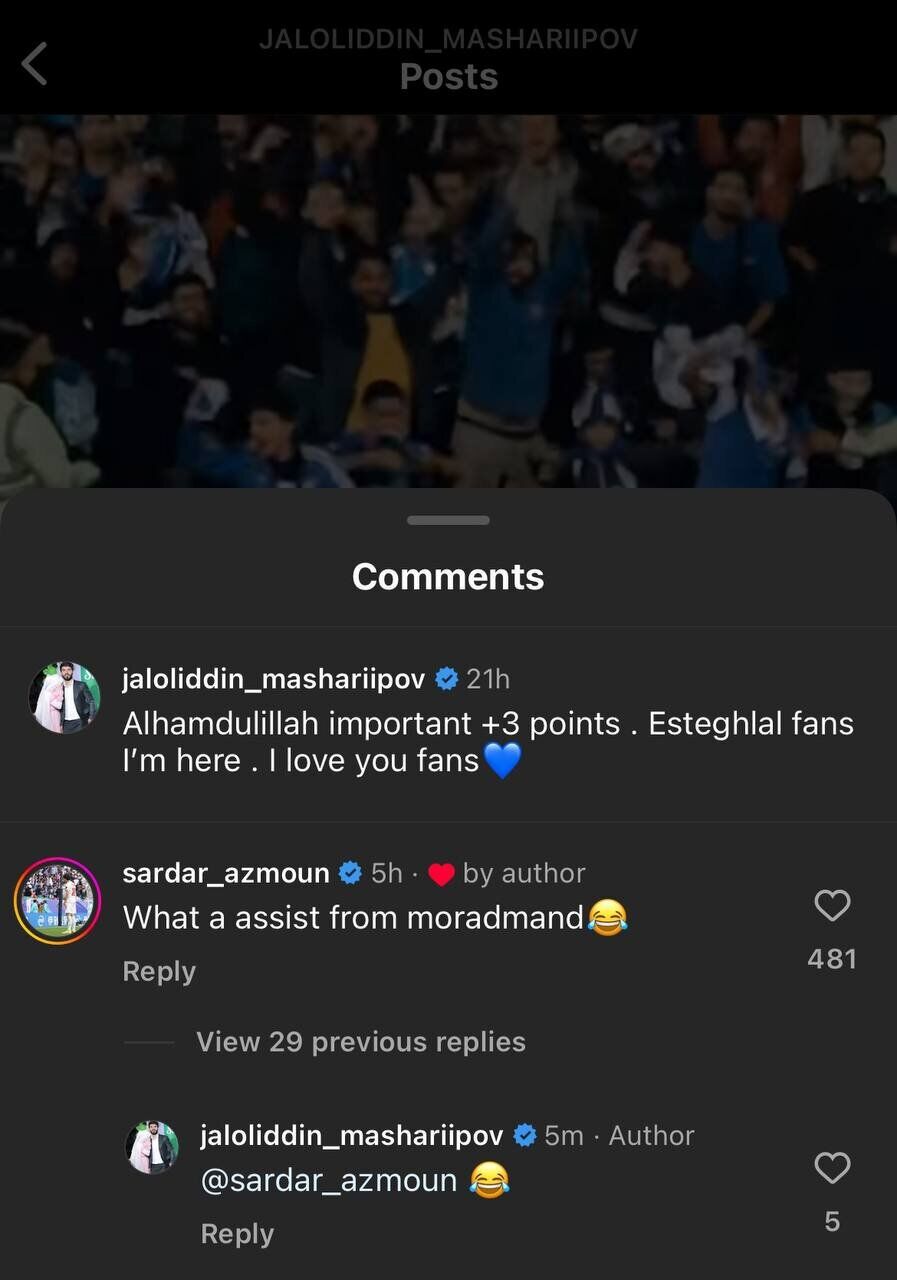Tap the @sardar_azmoun mention in reply
This screenshot has width=897, height=1280.
(x=329, y=1181)
